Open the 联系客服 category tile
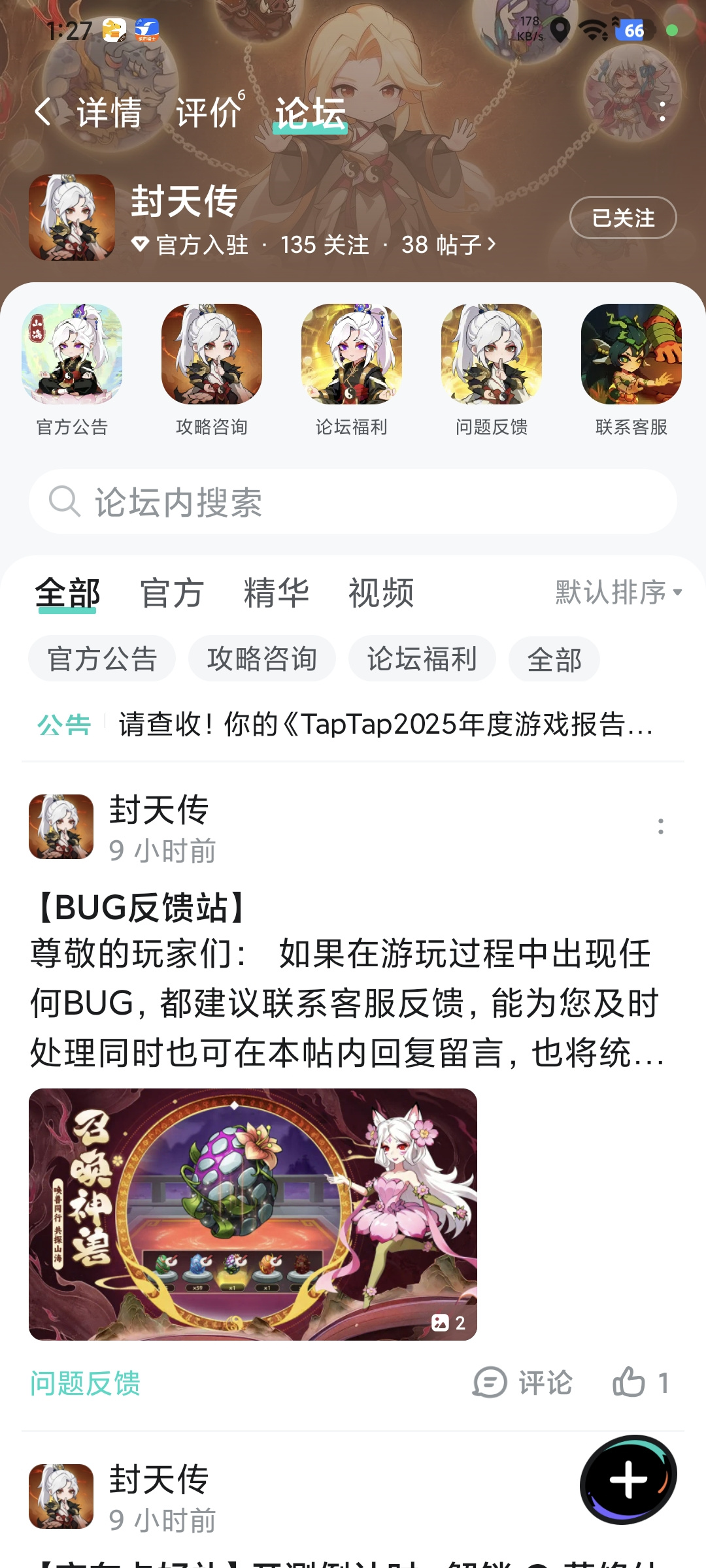The height and width of the screenshot is (1568, 706). click(631, 370)
